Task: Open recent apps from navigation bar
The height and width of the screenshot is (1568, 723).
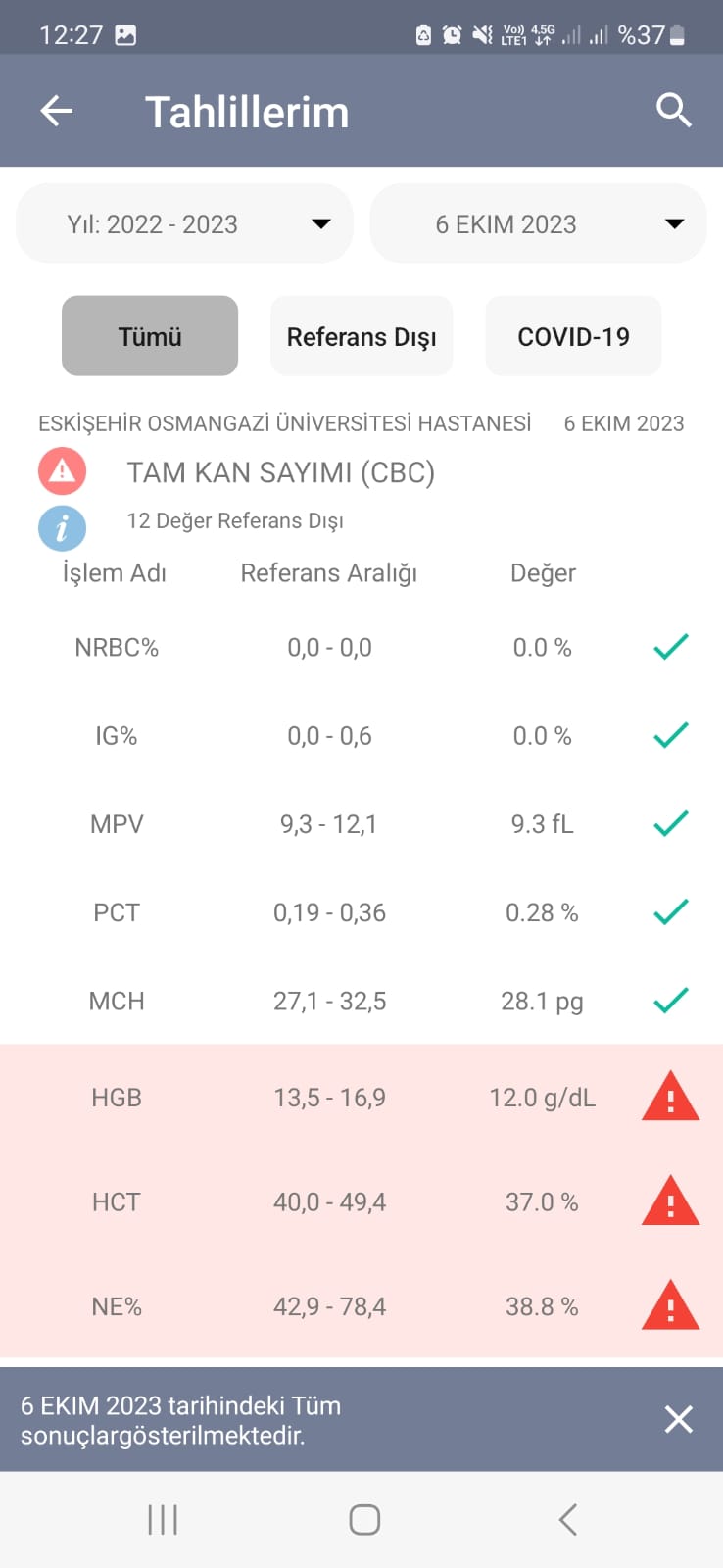Action: (x=163, y=1520)
